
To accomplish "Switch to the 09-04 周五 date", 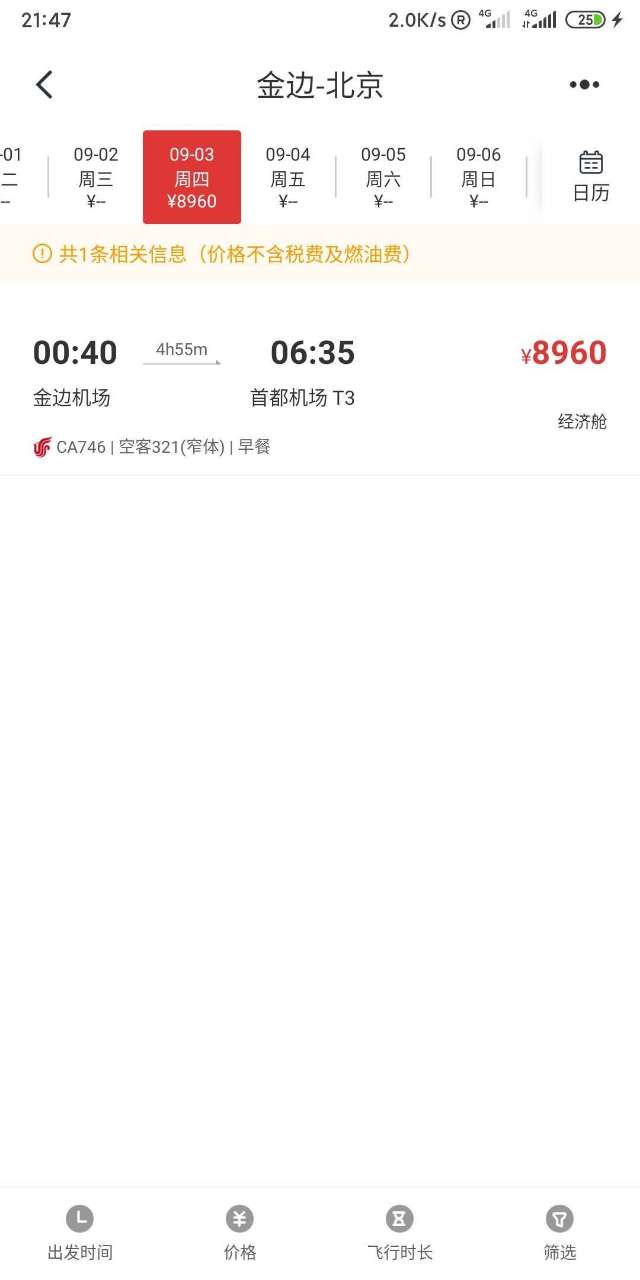I will pos(288,177).
